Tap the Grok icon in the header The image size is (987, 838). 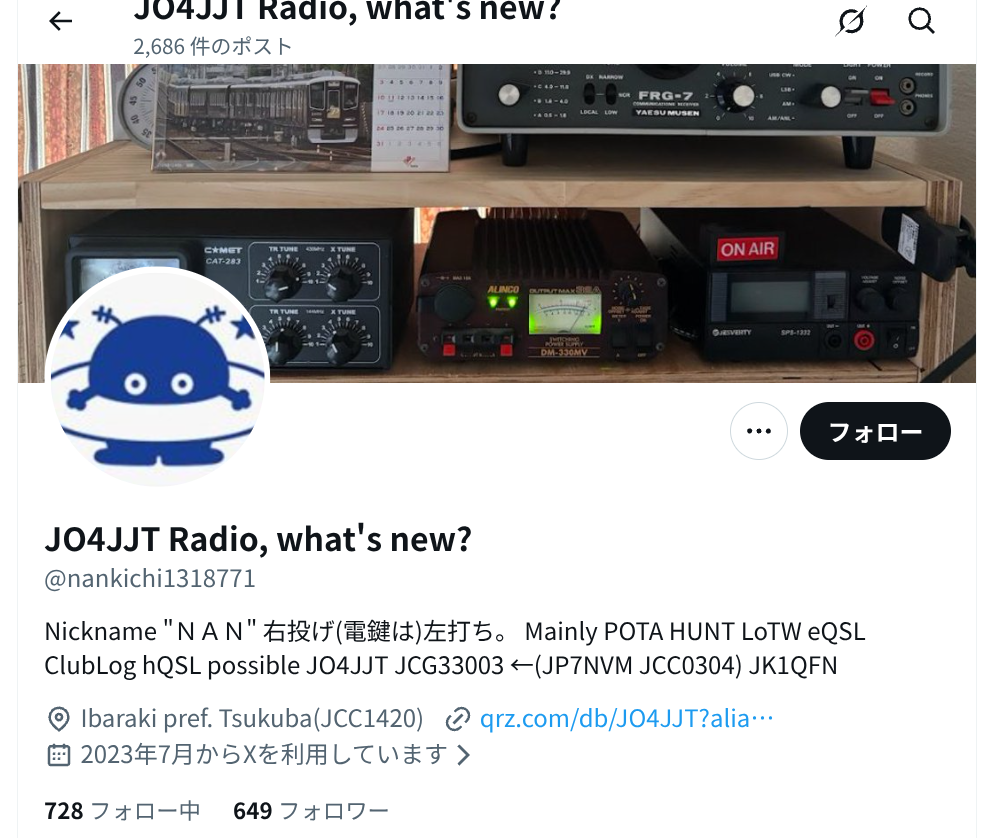[x=850, y=21]
